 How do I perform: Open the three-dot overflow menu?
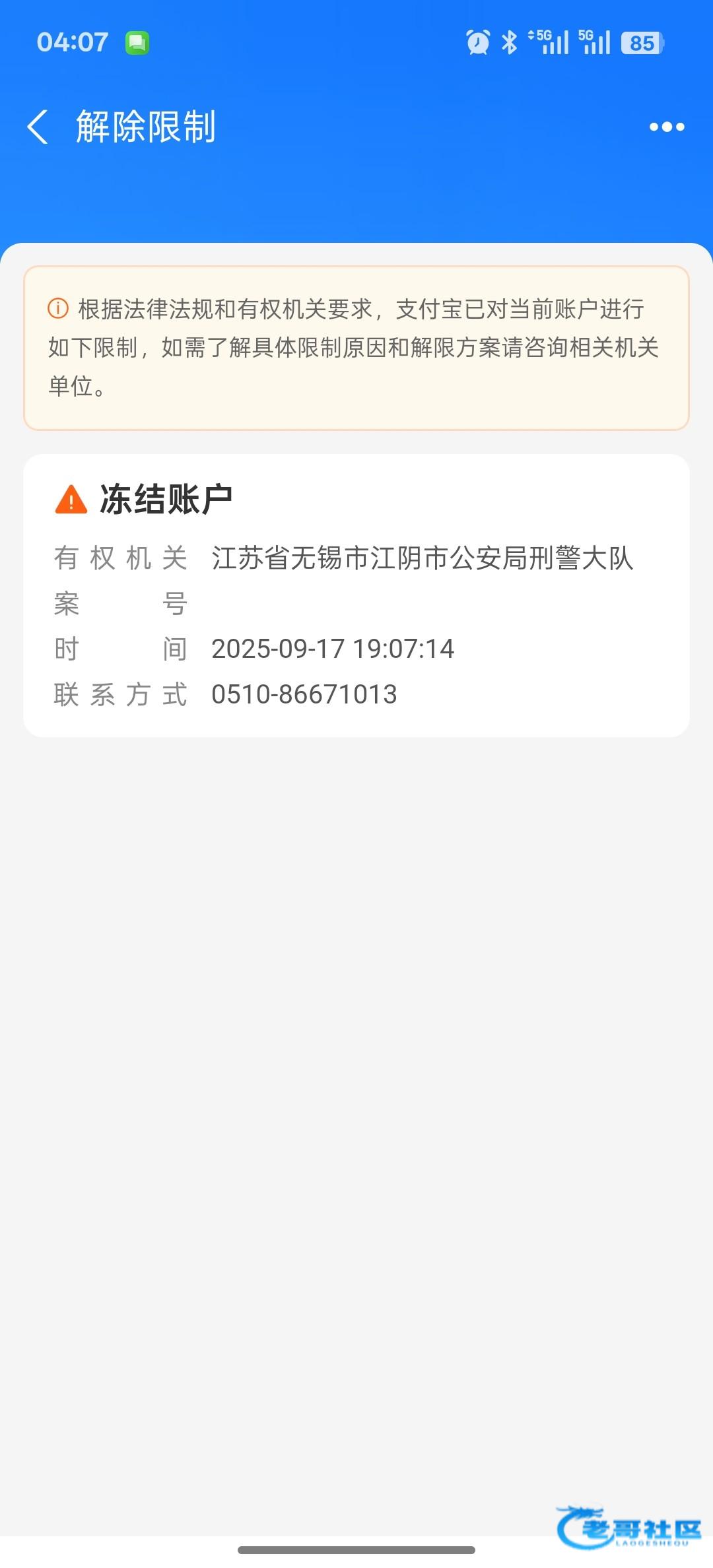[x=666, y=127]
